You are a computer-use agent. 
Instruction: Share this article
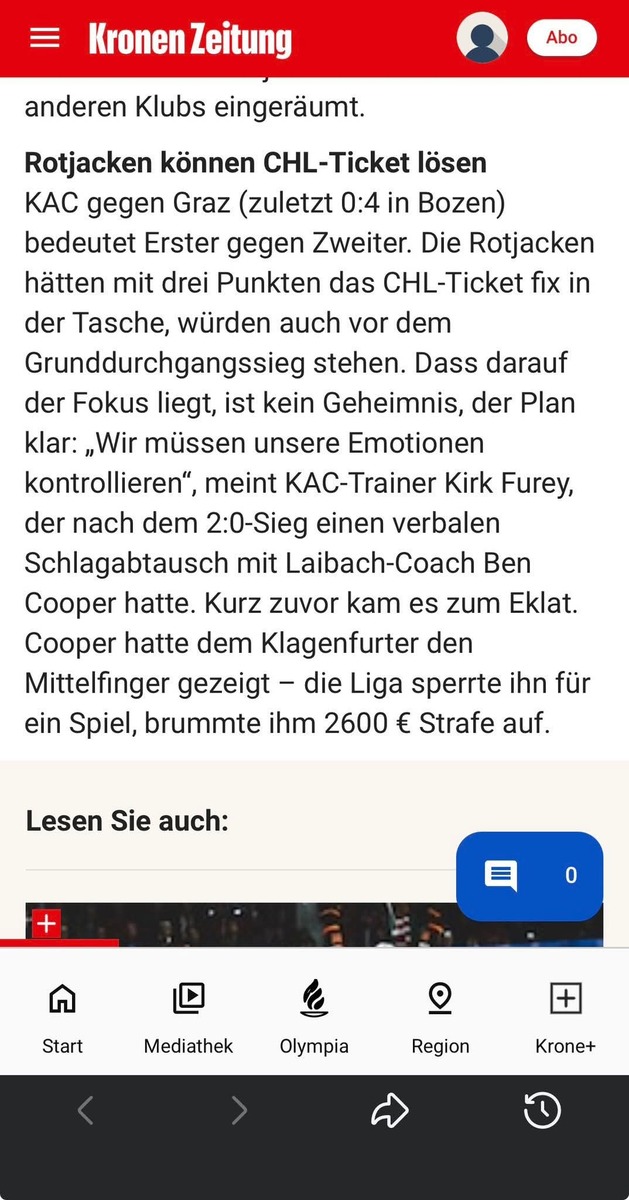click(390, 1110)
